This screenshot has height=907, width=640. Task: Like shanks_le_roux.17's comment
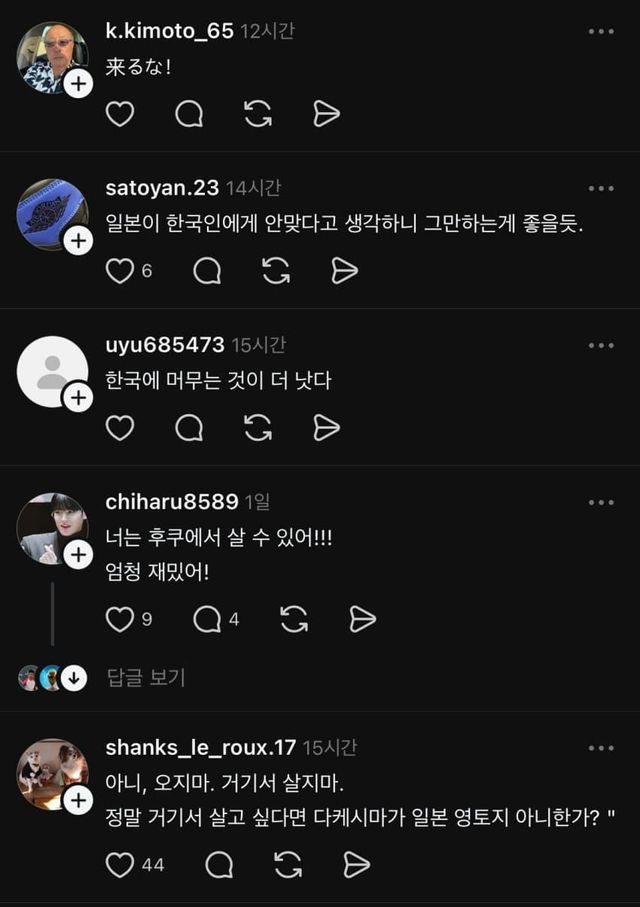pyautogui.click(x=120, y=864)
